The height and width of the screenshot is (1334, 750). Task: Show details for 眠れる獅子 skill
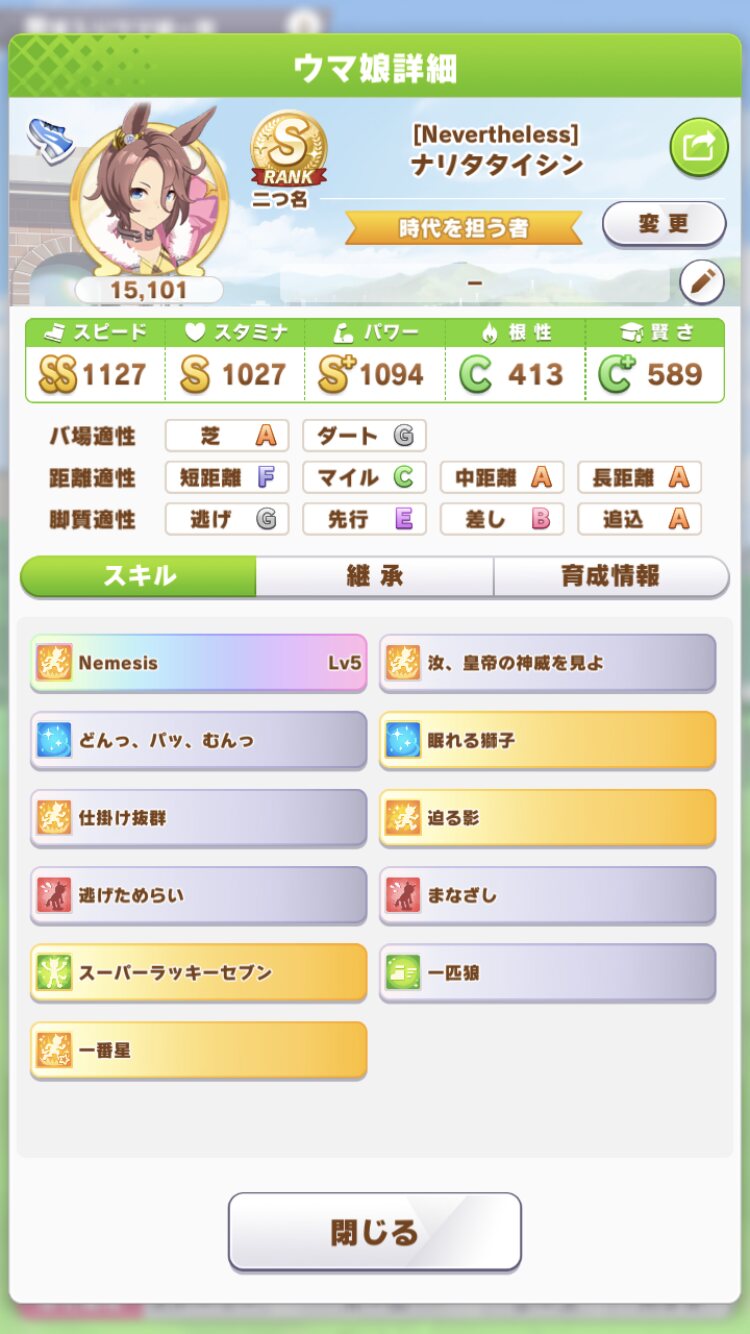pos(547,740)
